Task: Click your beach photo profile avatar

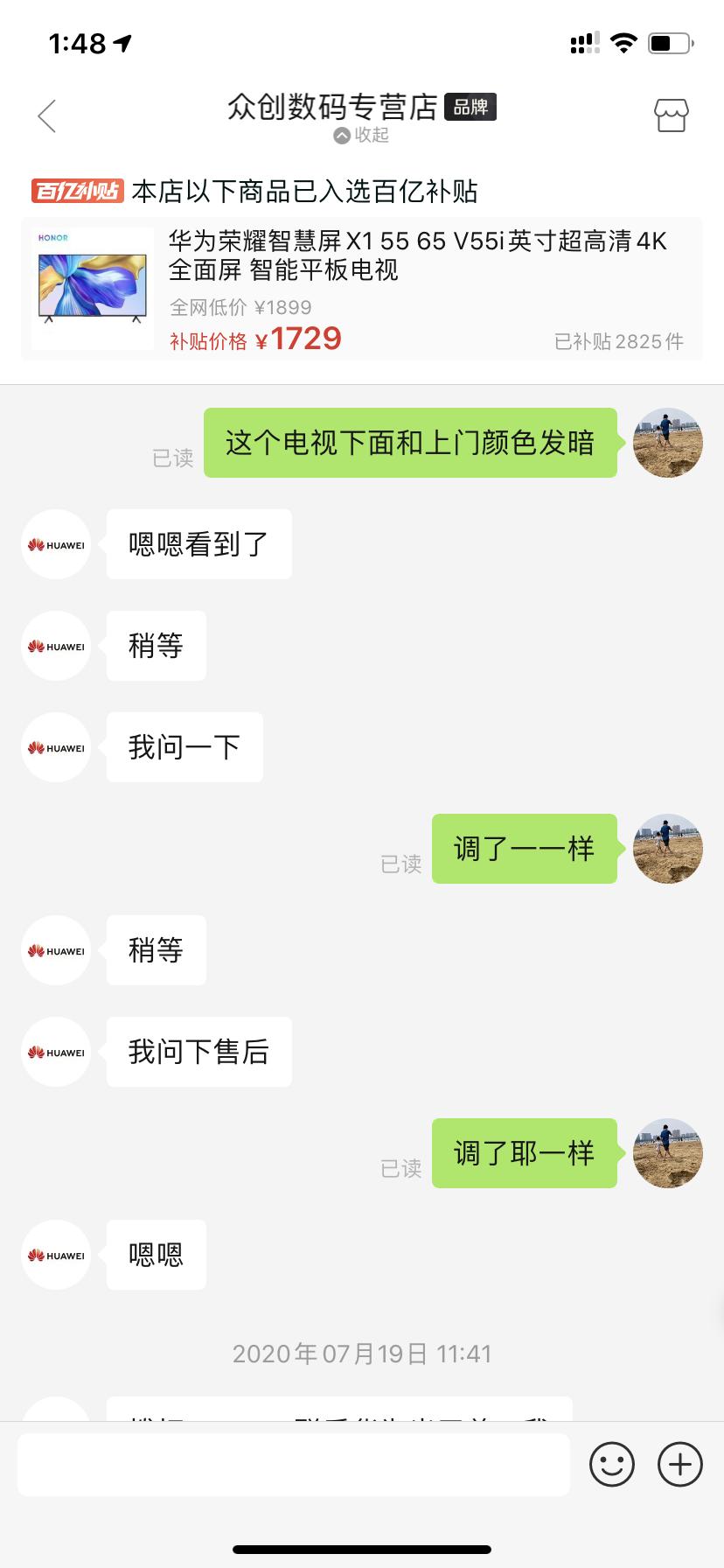Action: [x=667, y=444]
